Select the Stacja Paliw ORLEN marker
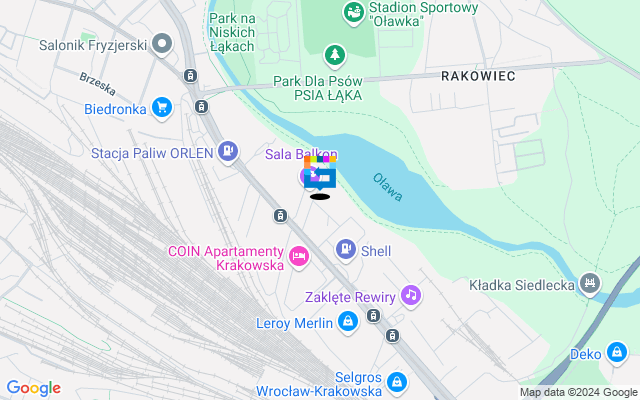This screenshot has height=400, width=640. tap(228, 152)
